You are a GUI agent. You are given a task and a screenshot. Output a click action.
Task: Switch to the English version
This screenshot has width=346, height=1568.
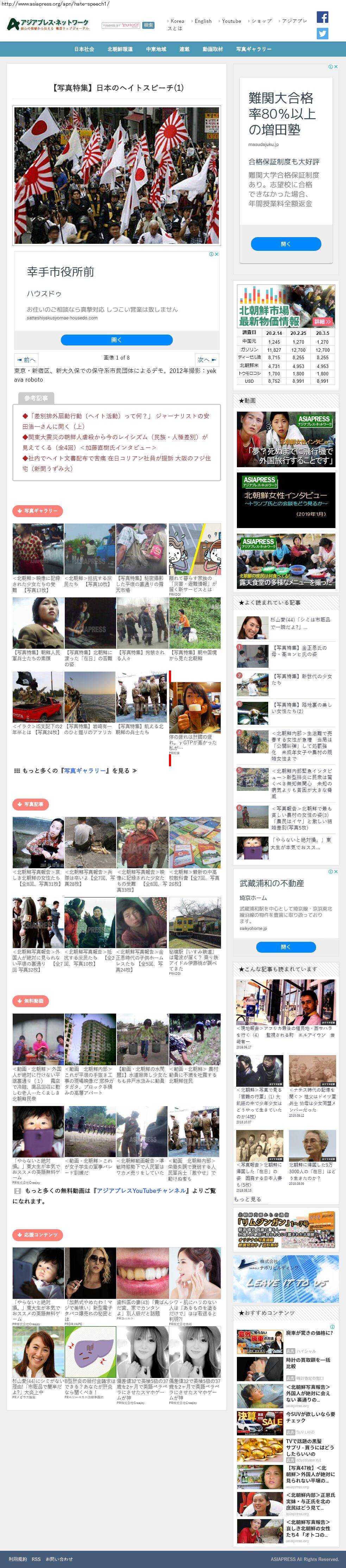pyautogui.click(x=203, y=21)
